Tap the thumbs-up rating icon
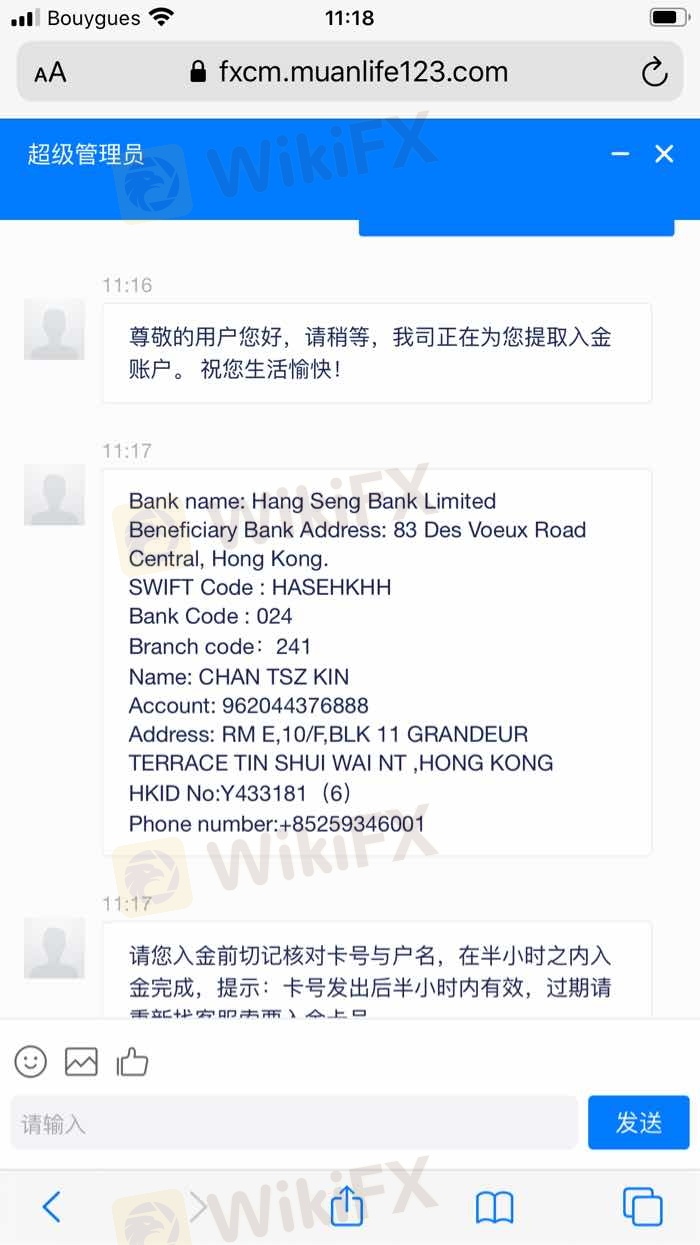The image size is (700, 1245). [132, 1061]
